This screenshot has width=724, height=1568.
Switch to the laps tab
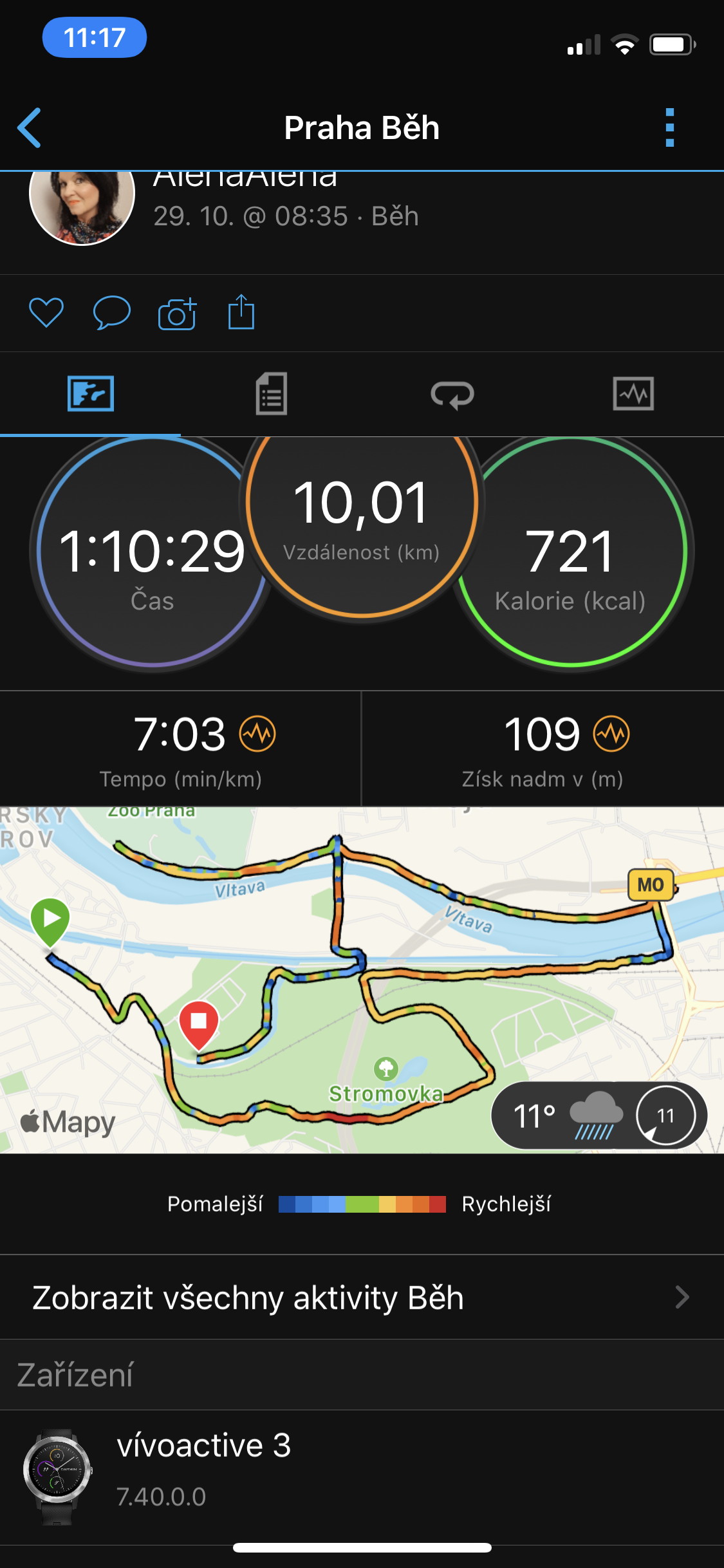[452, 394]
